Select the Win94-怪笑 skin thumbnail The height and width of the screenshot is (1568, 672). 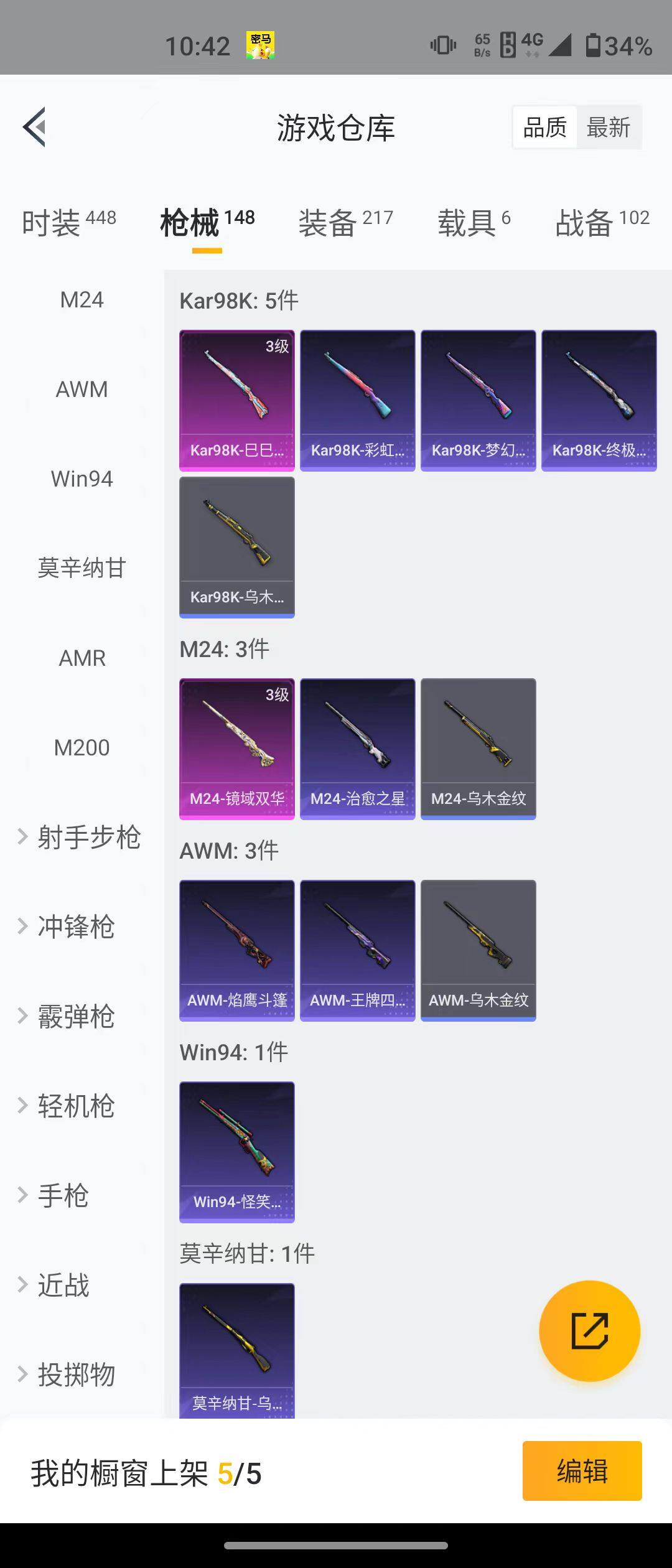237,1151
